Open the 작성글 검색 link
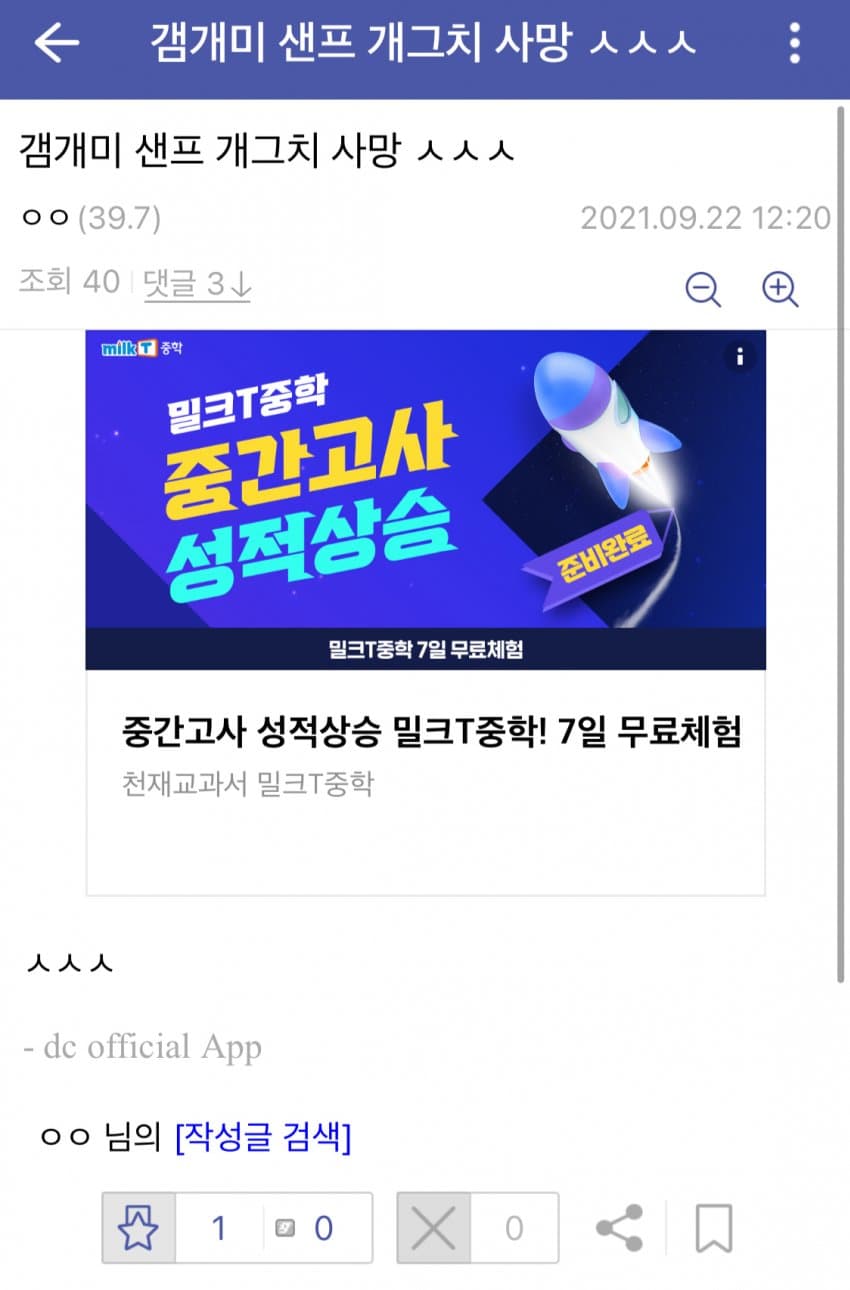 click(x=263, y=1137)
